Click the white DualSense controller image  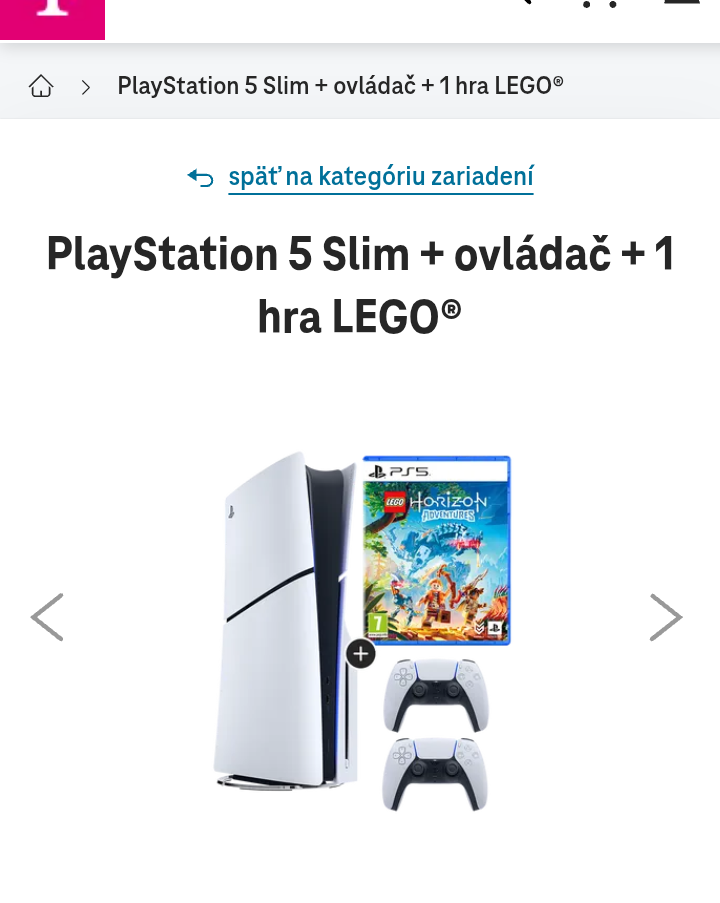pos(434,695)
